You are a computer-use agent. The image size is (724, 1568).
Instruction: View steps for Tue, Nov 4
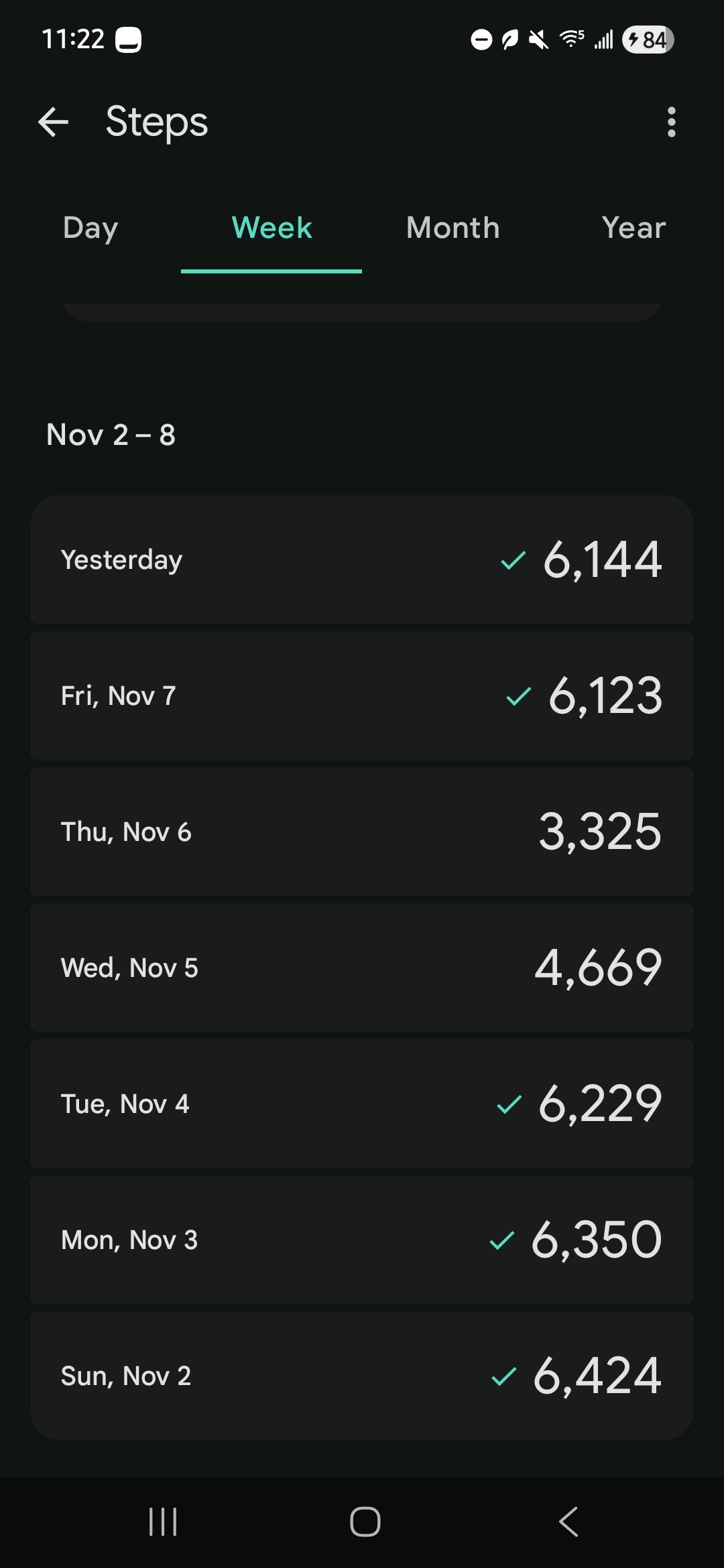(362, 1104)
